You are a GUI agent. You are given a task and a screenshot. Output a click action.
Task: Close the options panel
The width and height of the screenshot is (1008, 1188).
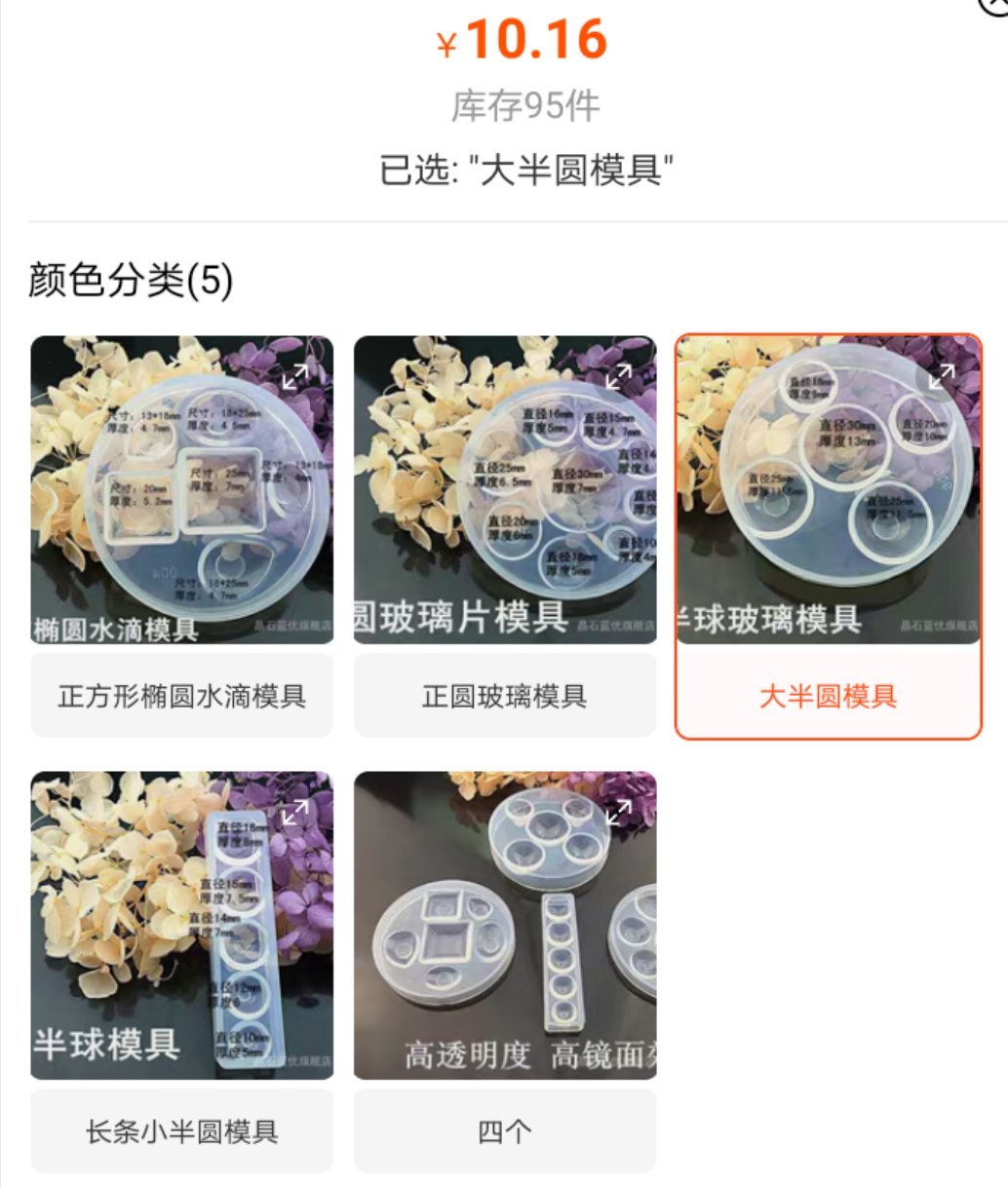996,4
